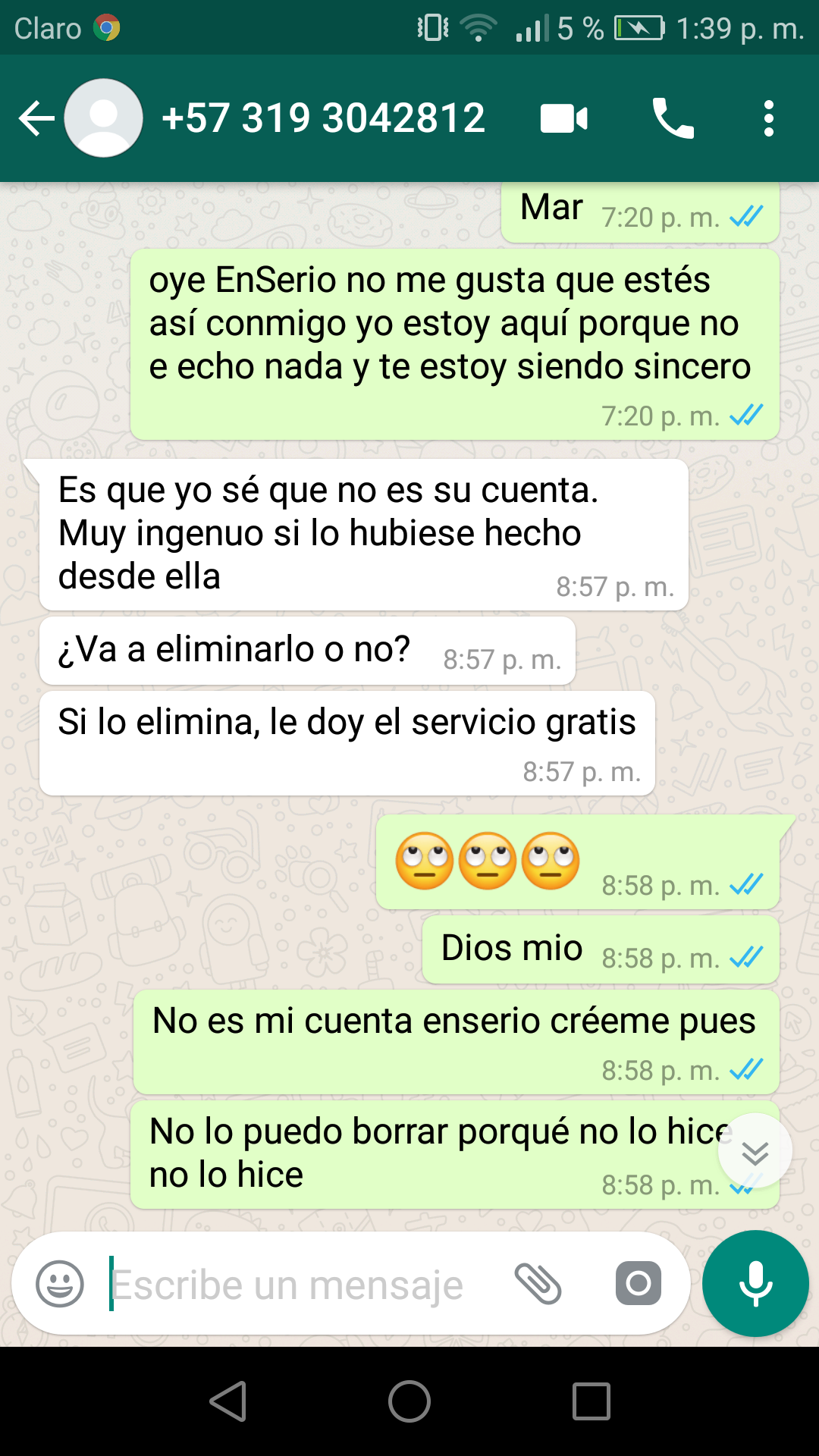Open the three-dot overflow menu

[x=768, y=118]
